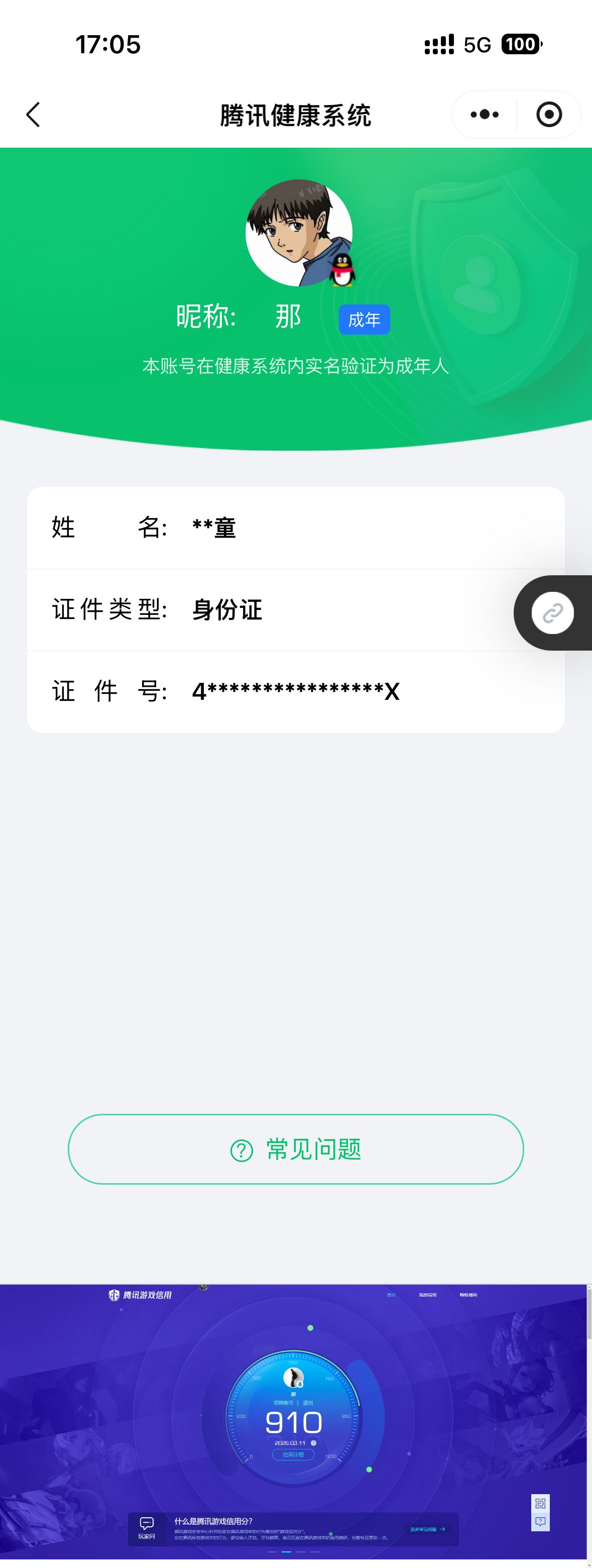The width and height of the screenshot is (592, 1568).
Task: Click the question mark inside the 常见问题 pill
Action: pyautogui.click(x=242, y=1149)
